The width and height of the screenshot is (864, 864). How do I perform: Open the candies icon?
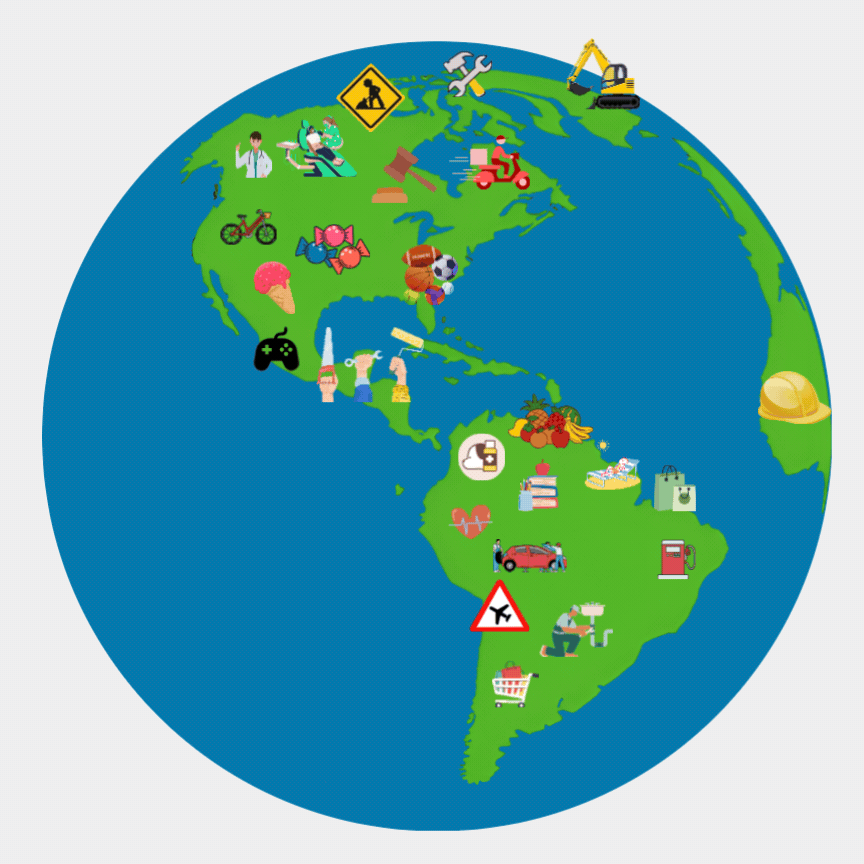pos(333,248)
